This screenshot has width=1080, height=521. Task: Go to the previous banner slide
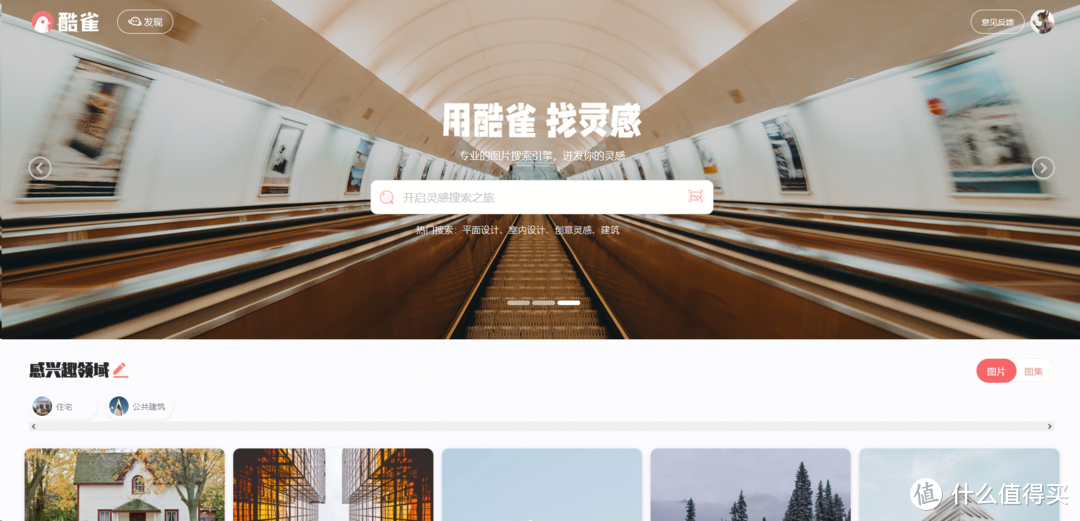point(40,168)
